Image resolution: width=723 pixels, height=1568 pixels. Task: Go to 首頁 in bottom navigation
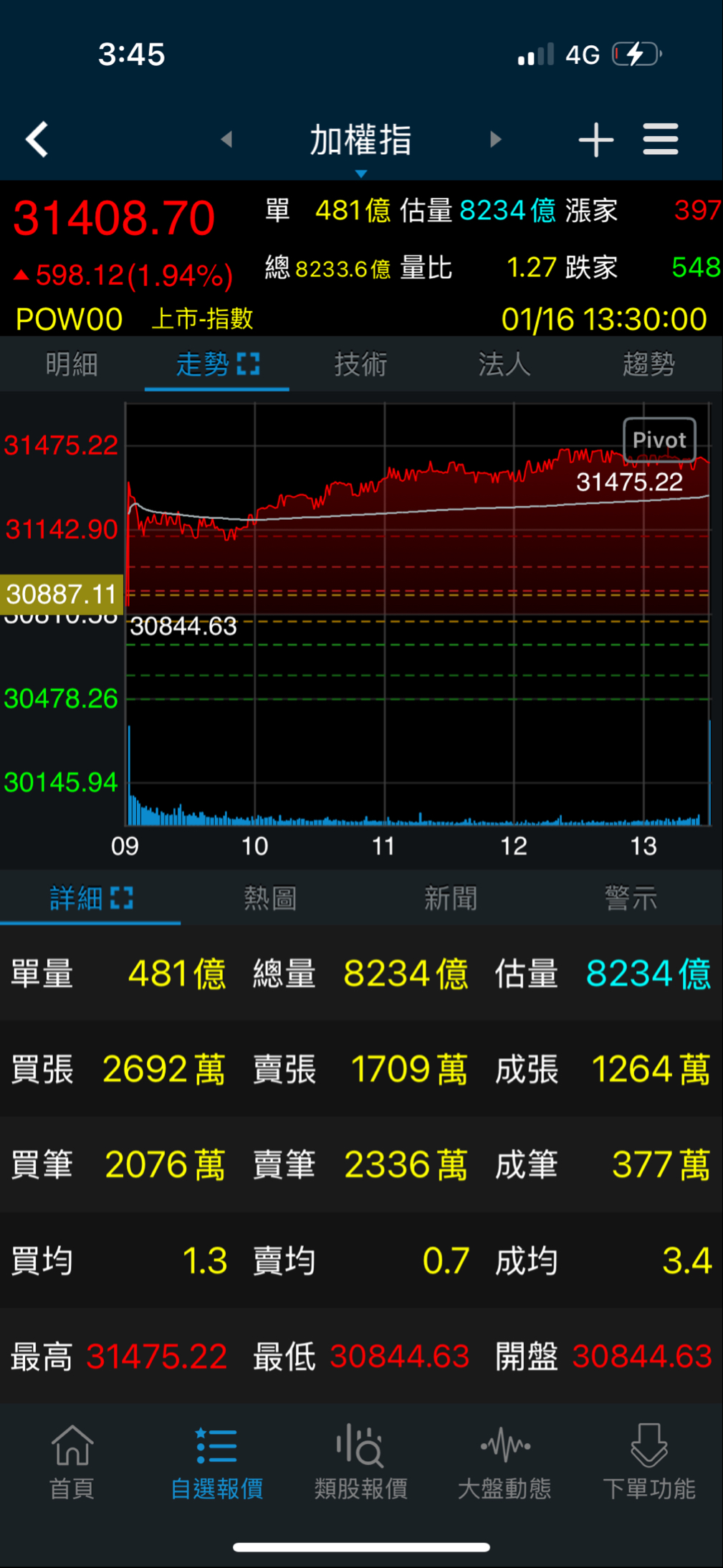tap(72, 1463)
